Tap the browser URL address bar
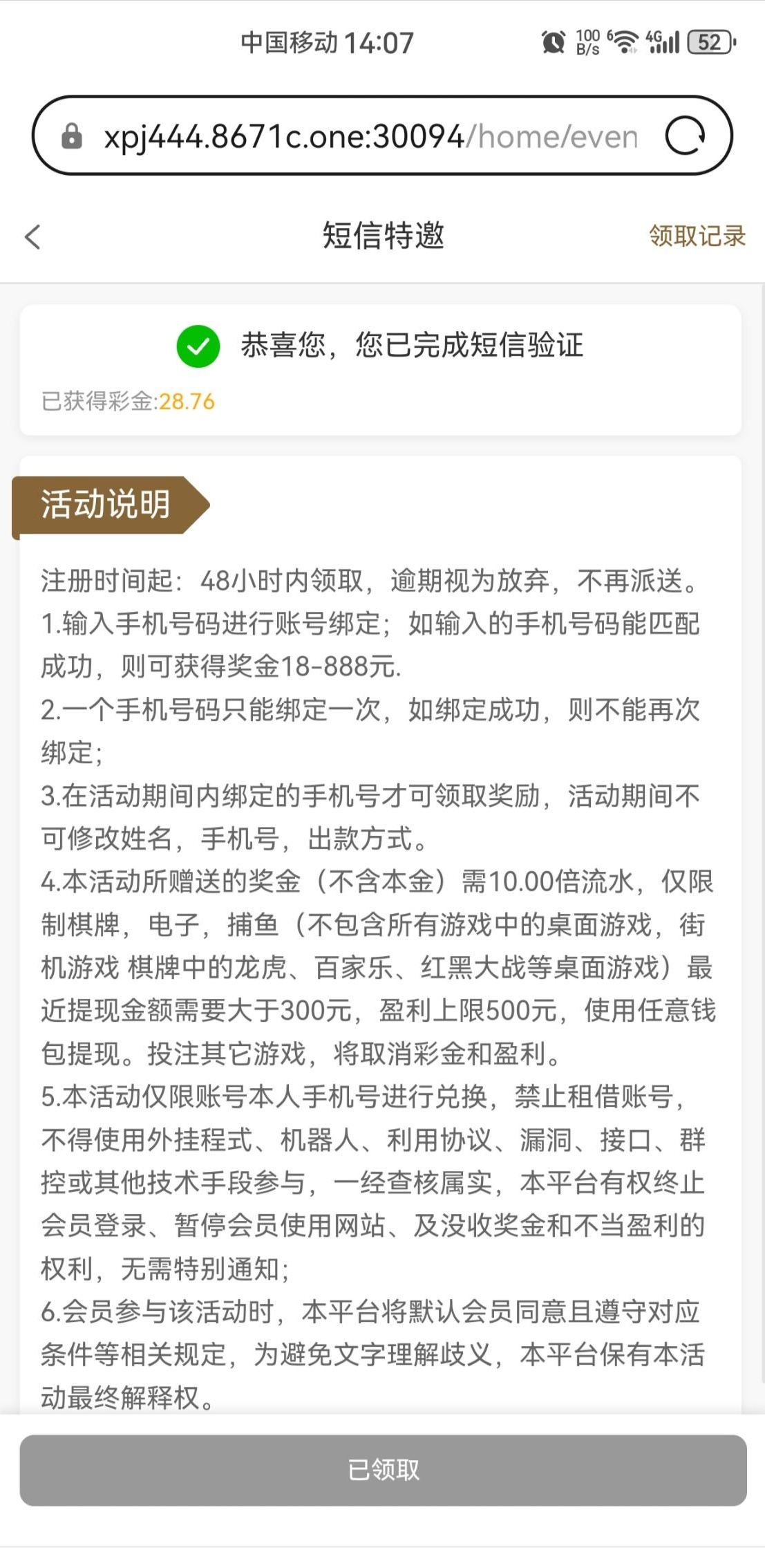The image size is (765, 1568). coord(370,136)
